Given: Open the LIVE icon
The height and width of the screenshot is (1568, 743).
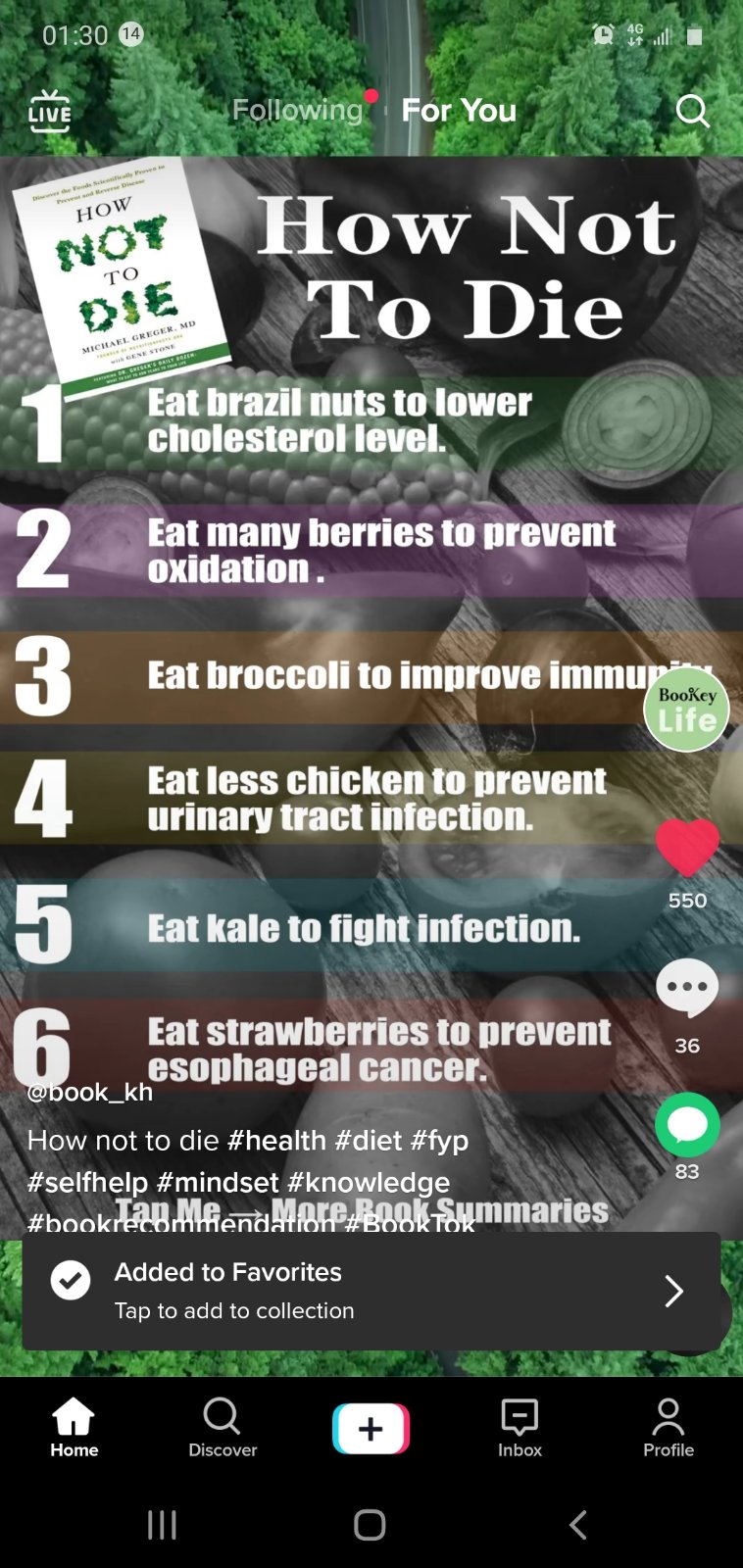Looking at the screenshot, I should click(x=50, y=111).
